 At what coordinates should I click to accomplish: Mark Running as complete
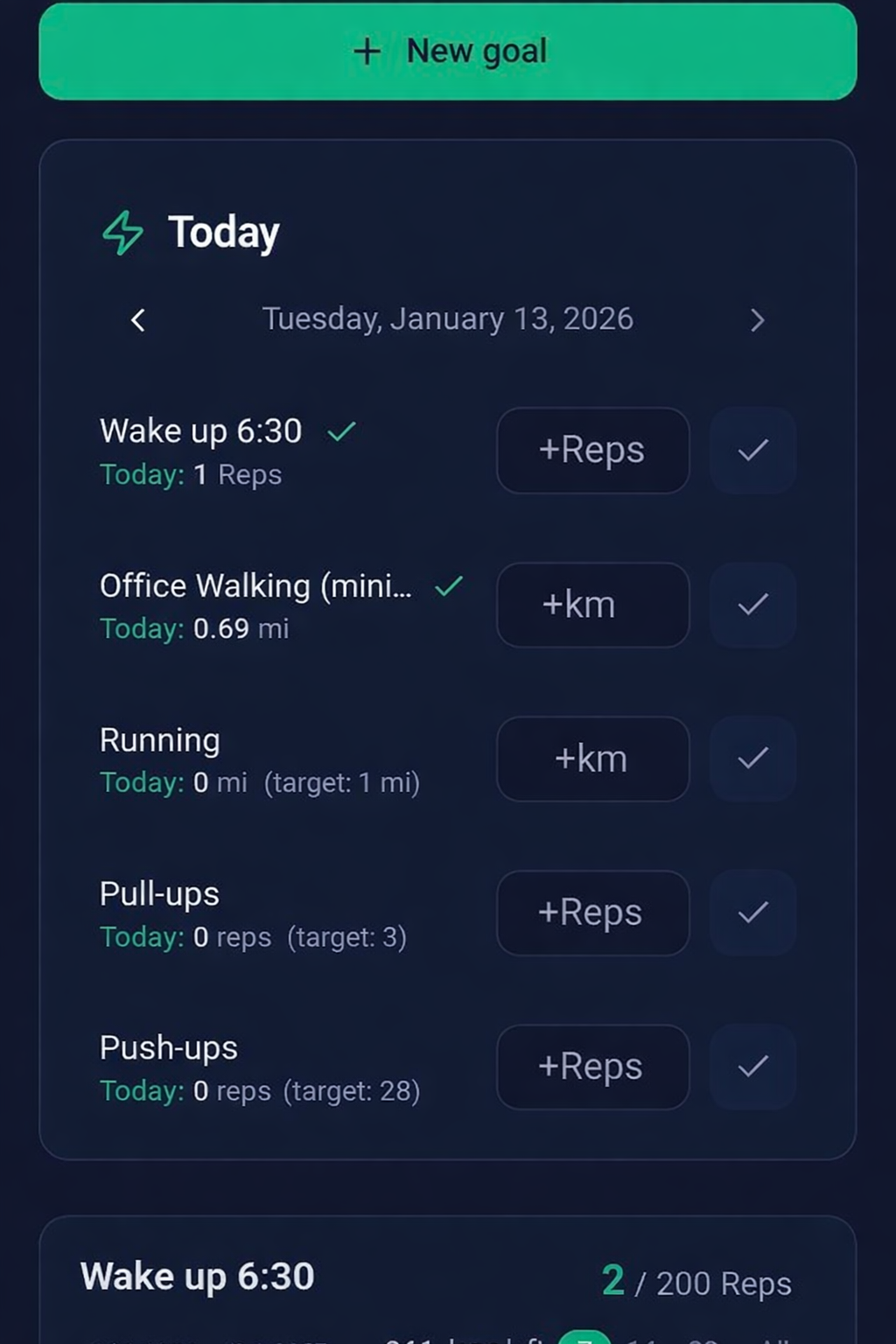click(752, 759)
